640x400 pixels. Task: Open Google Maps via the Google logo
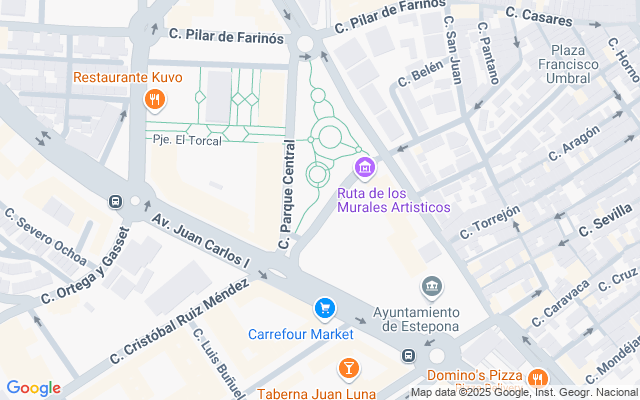pos(33,388)
